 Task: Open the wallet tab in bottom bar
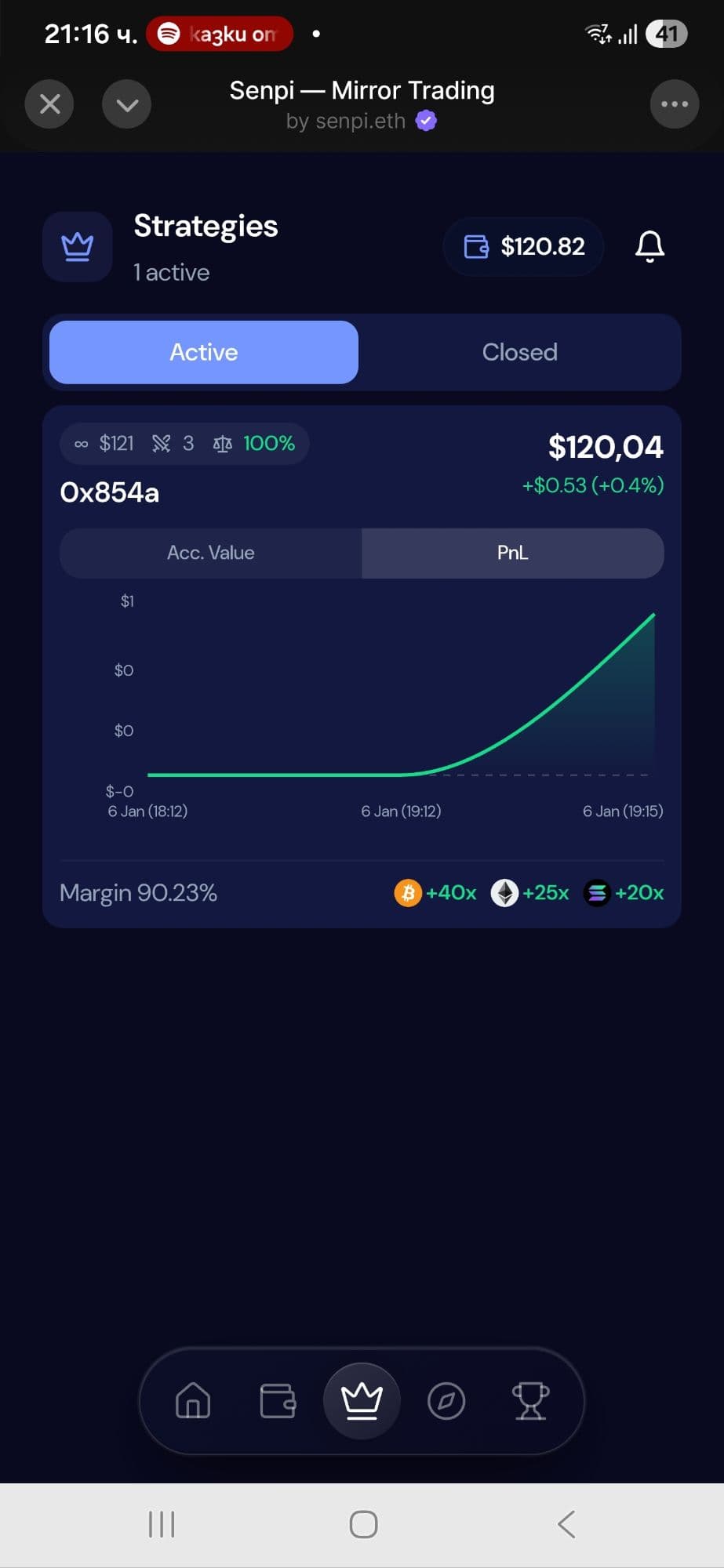coord(278,1400)
